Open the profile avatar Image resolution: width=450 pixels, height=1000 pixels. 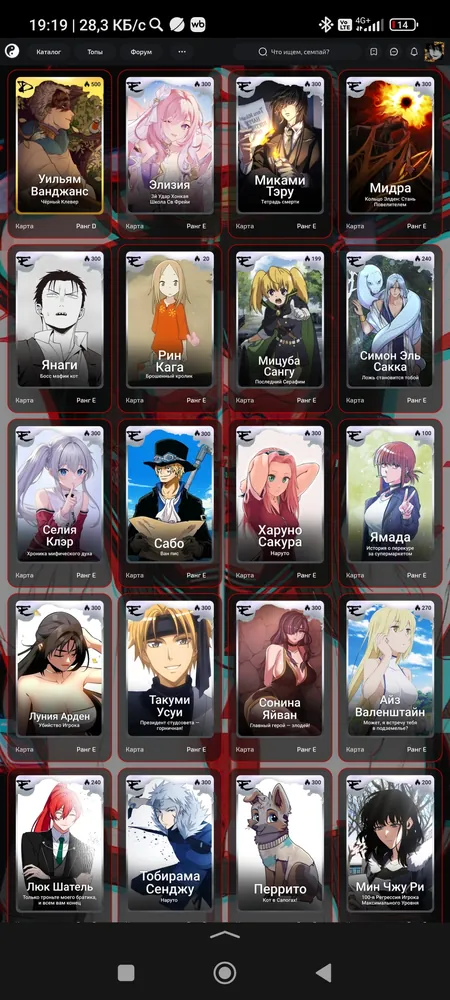click(435, 51)
